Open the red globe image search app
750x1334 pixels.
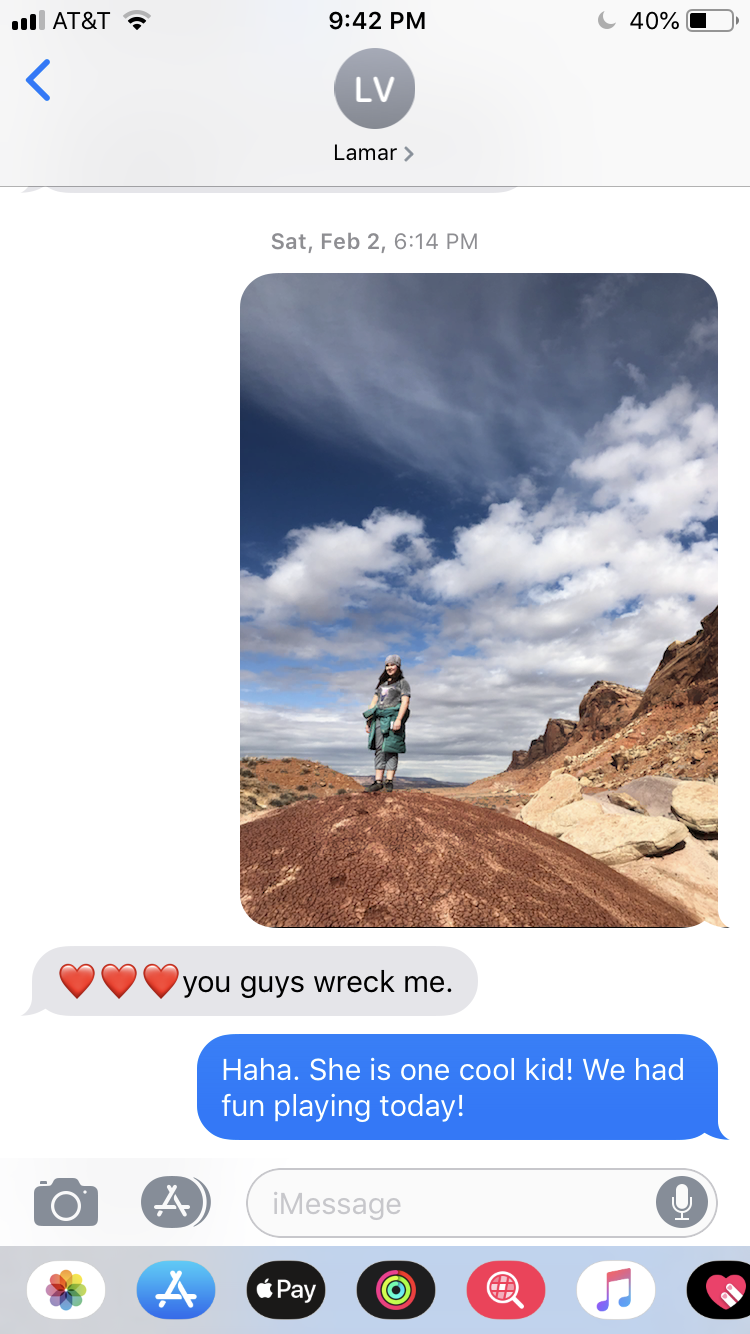(x=506, y=1290)
